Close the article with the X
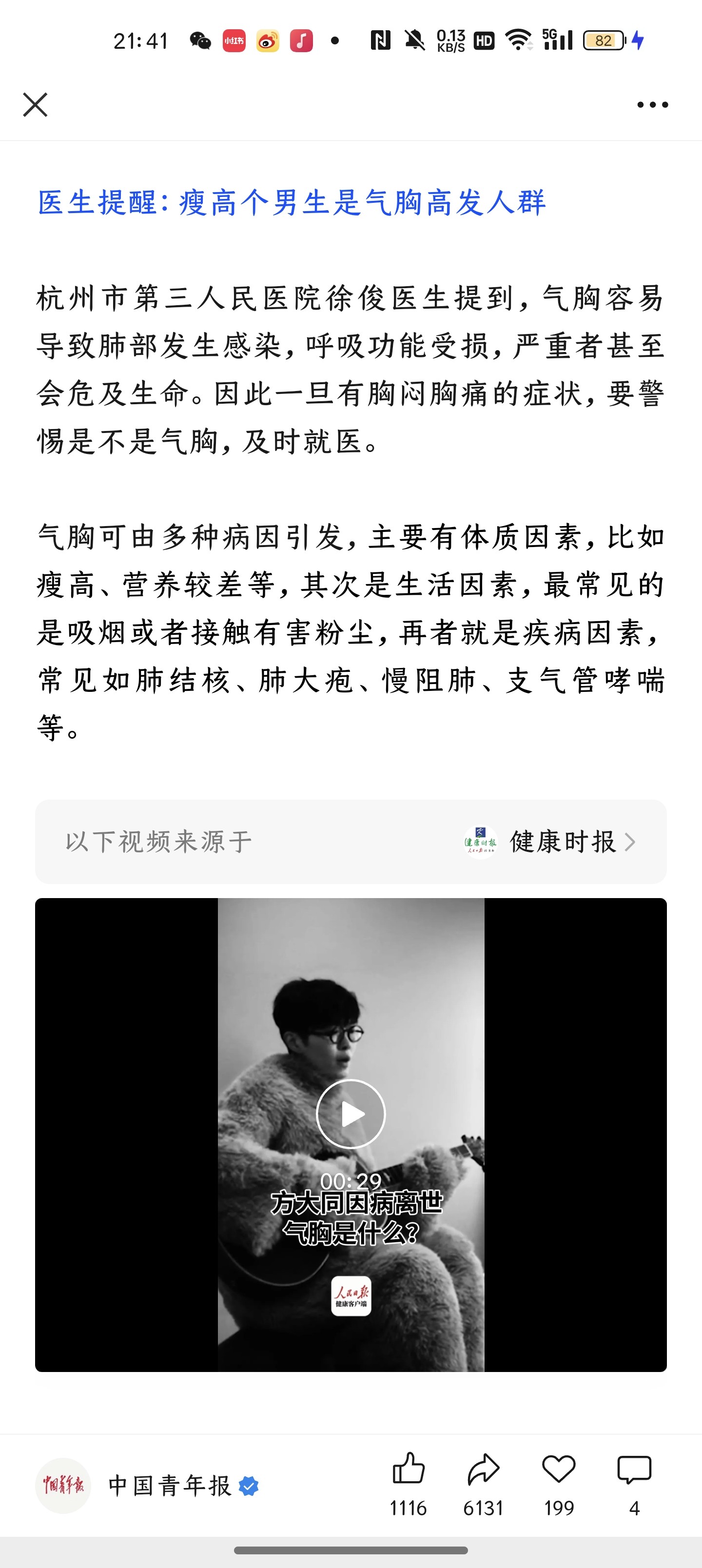This screenshot has width=702, height=1568. [x=35, y=105]
